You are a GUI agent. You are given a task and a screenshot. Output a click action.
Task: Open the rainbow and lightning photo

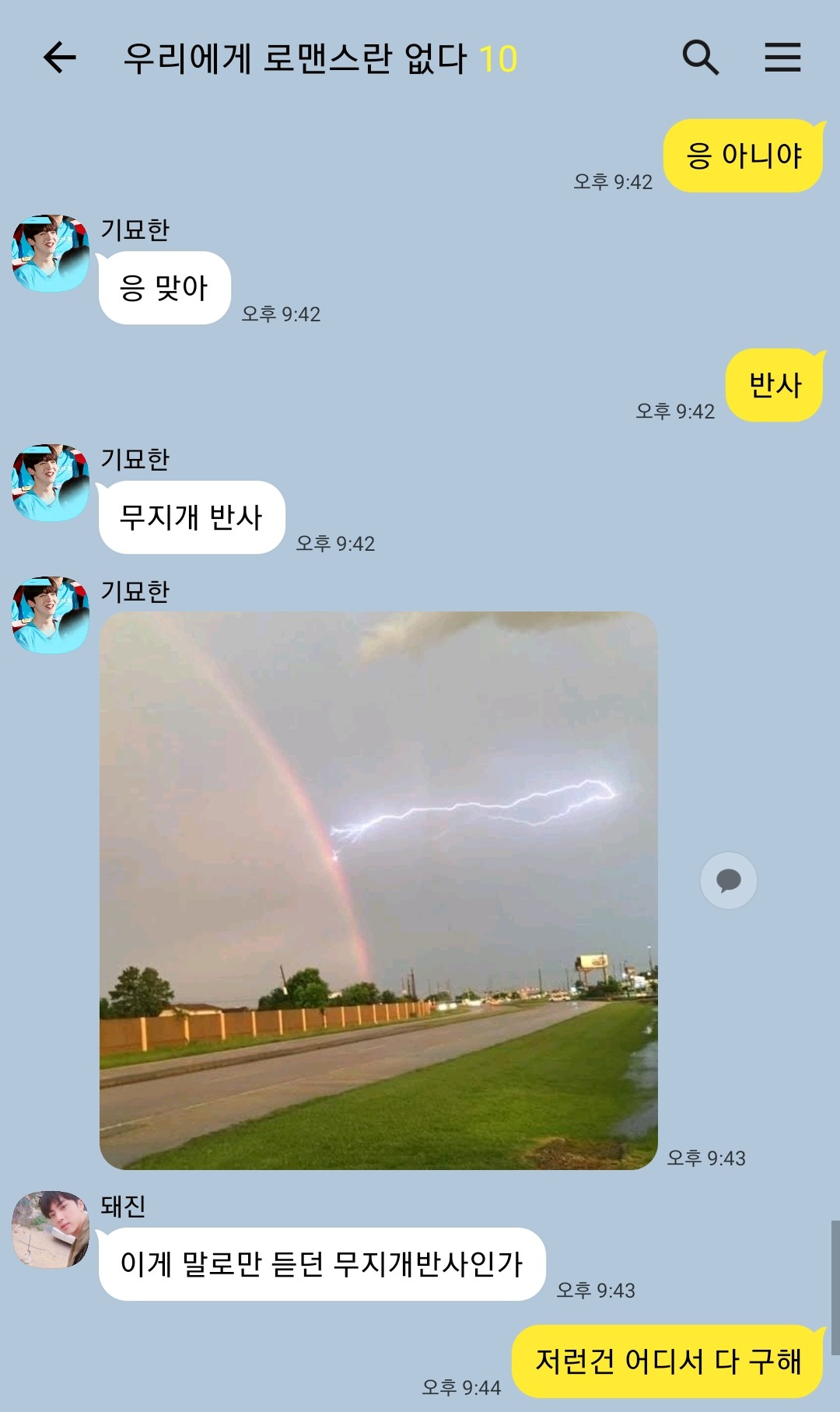[x=379, y=890]
